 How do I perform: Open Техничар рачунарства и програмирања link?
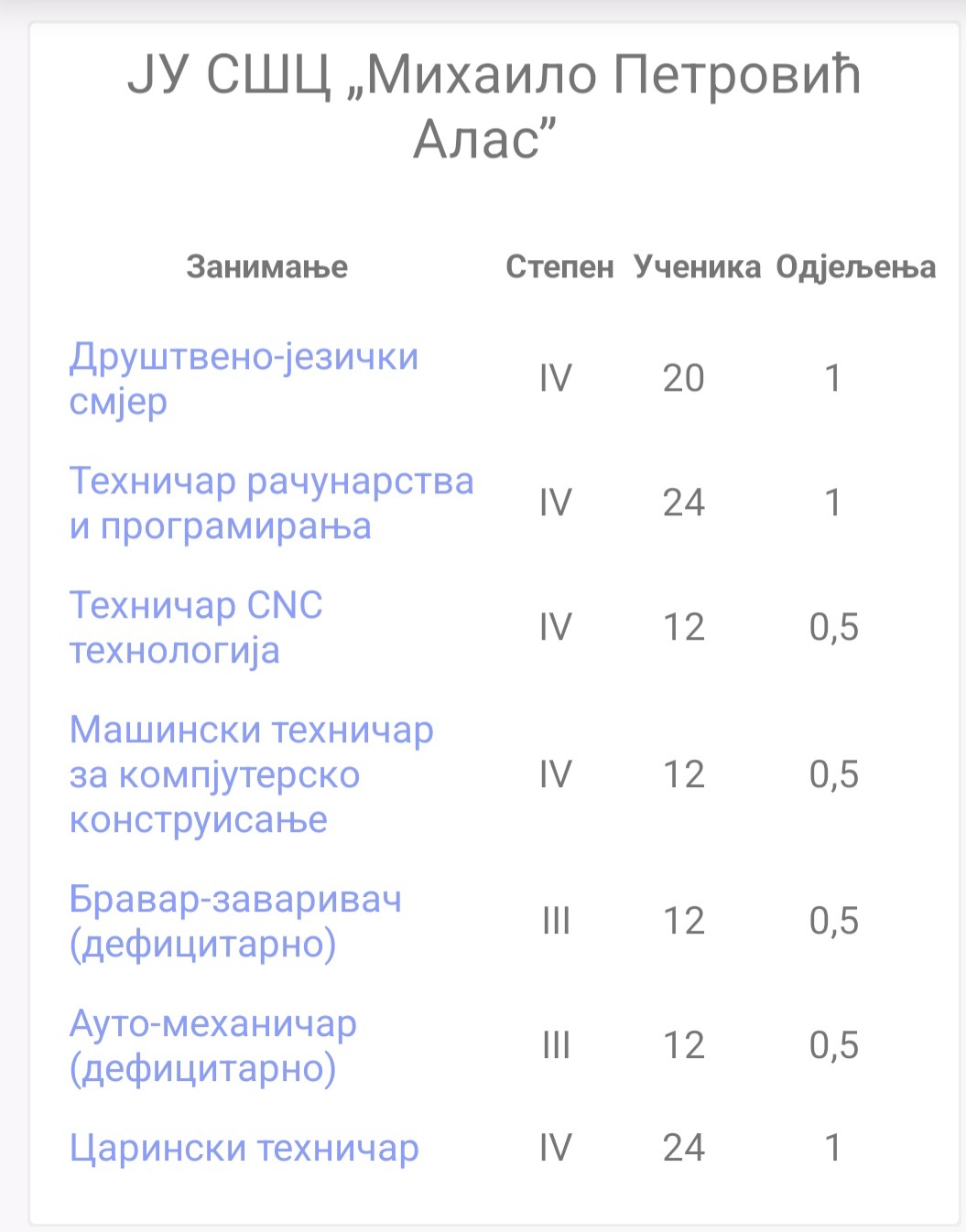[271, 503]
